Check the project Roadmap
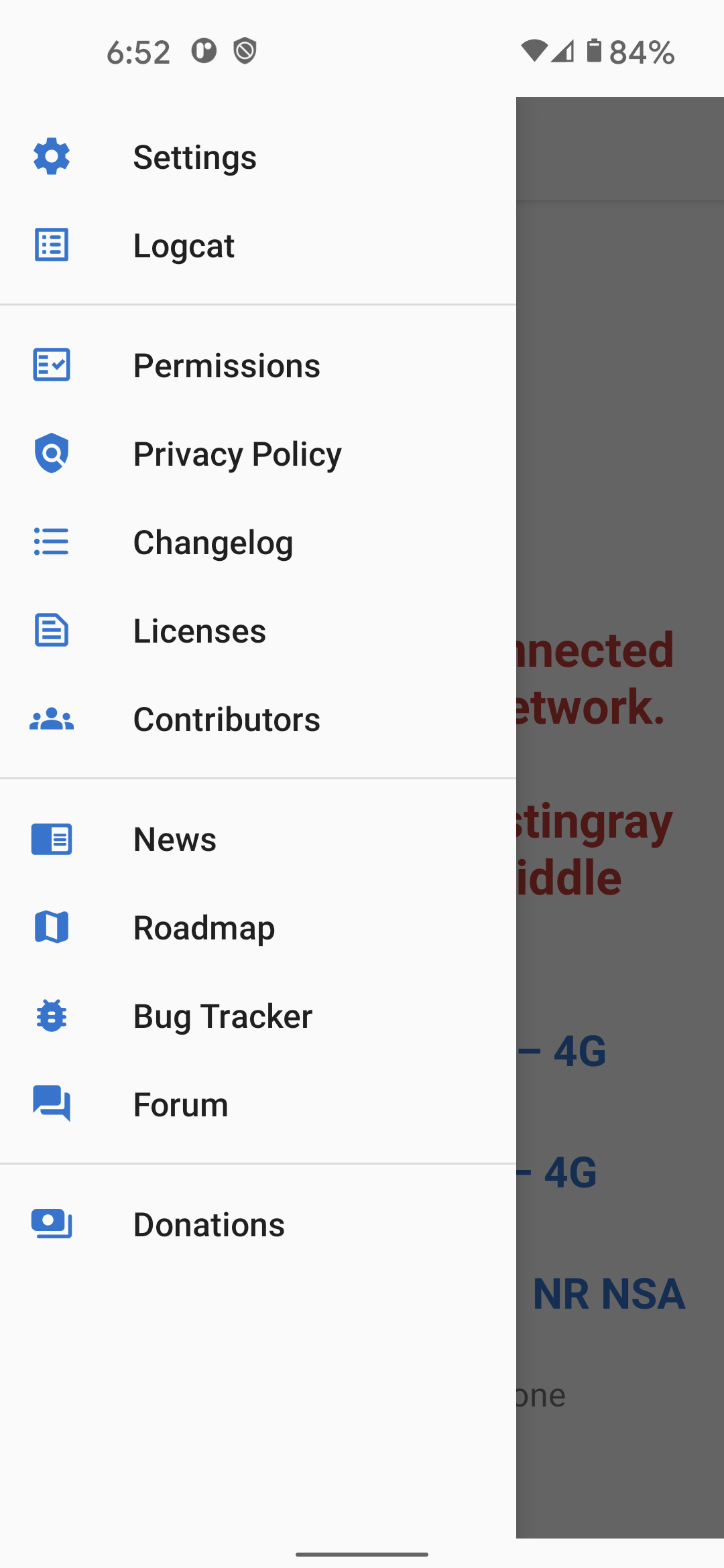 click(258, 928)
